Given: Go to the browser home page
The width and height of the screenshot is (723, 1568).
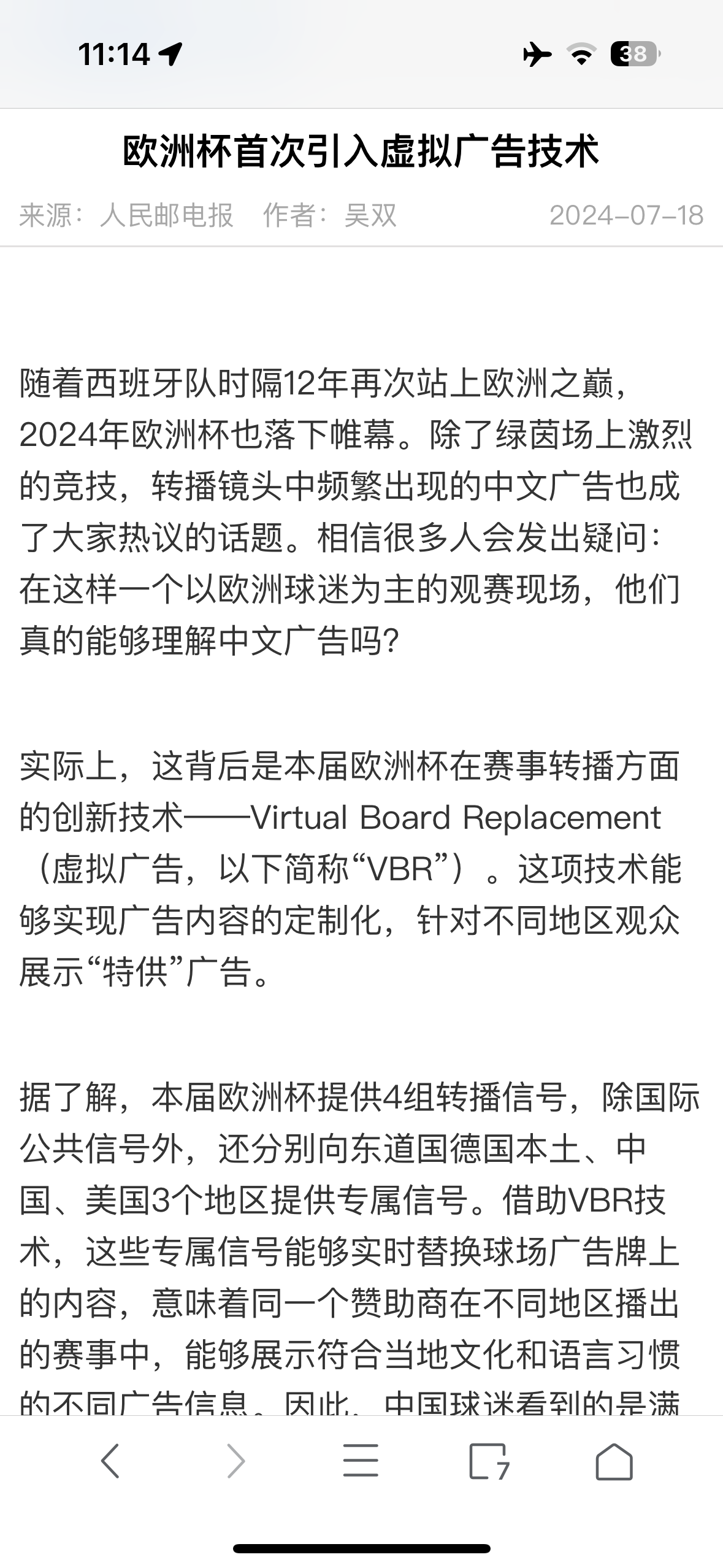Looking at the screenshot, I should [x=614, y=1461].
